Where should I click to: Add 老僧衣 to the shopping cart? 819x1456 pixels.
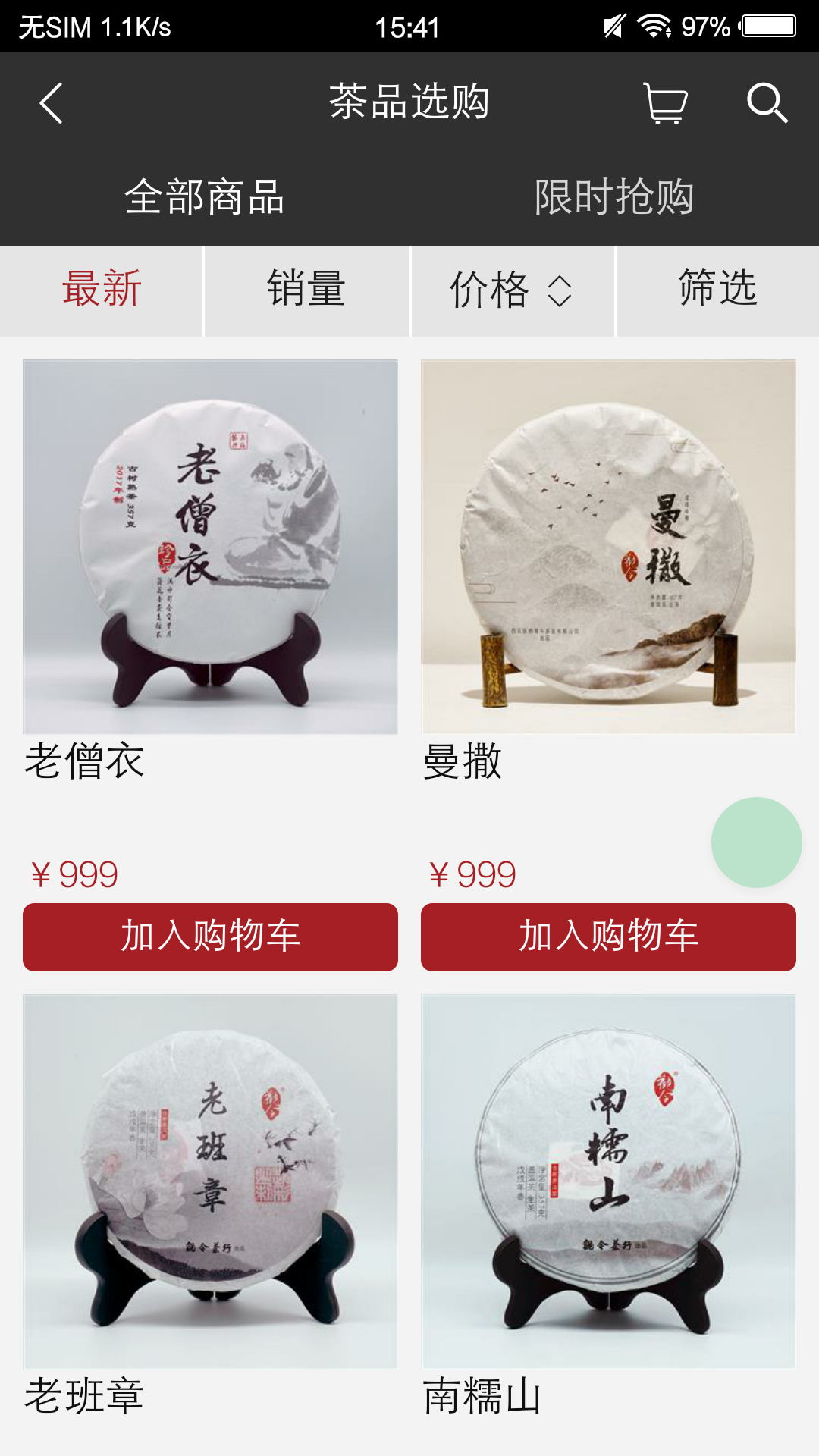pyautogui.click(x=211, y=937)
